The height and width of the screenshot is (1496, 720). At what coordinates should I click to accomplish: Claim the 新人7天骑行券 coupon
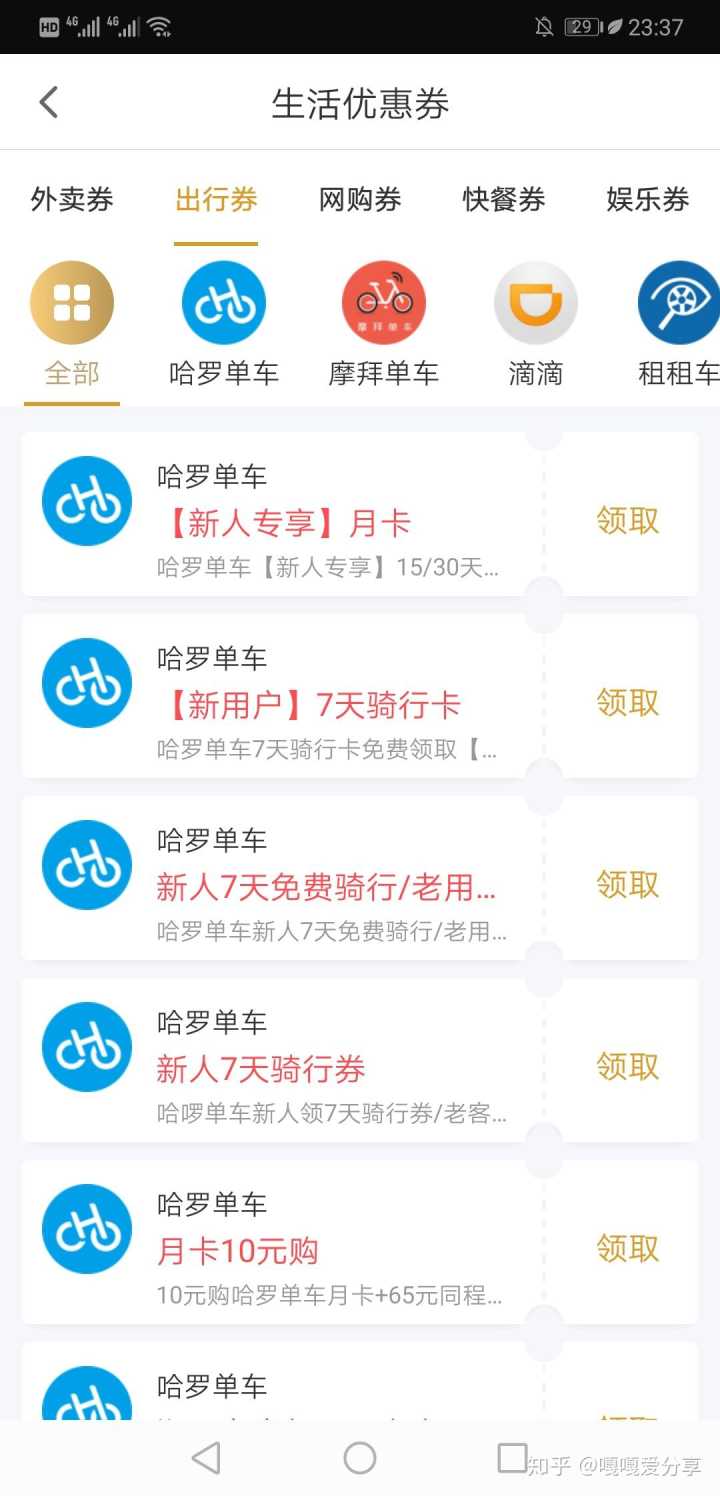(627, 1066)
